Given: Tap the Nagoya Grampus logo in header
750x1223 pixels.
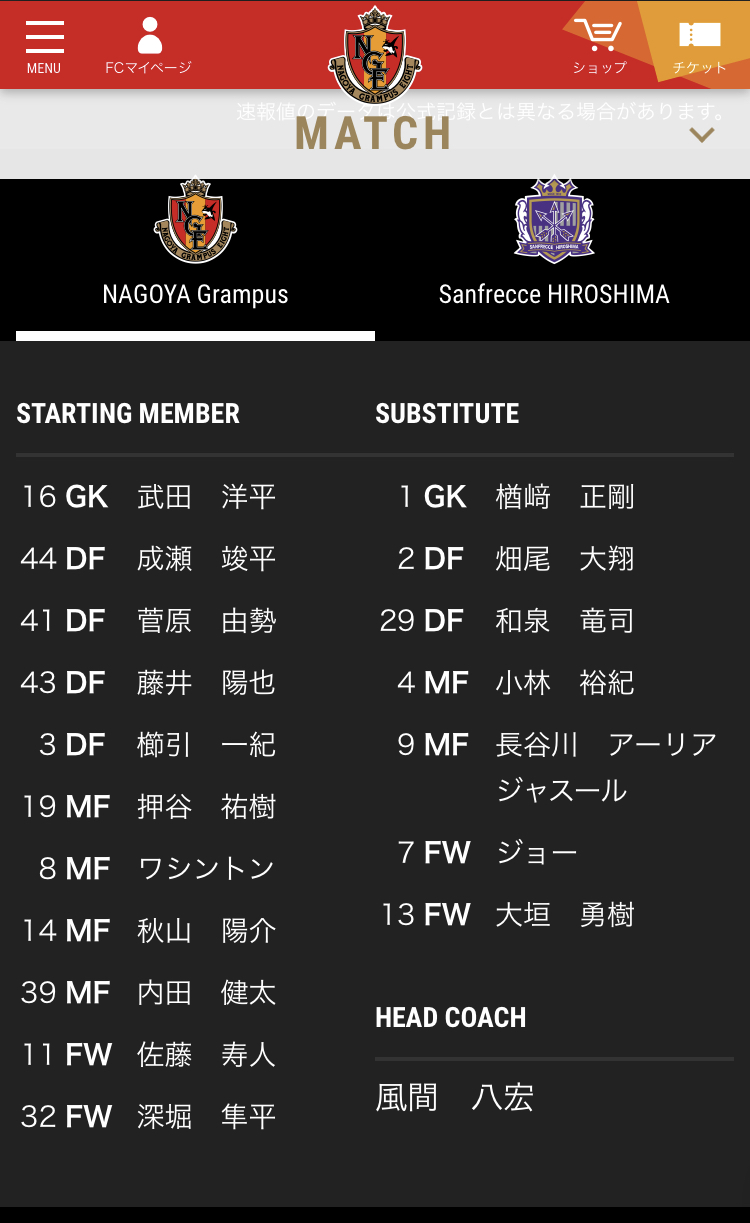Looking at the screenshot, I should pyautogui.click(x=375, y=56).
